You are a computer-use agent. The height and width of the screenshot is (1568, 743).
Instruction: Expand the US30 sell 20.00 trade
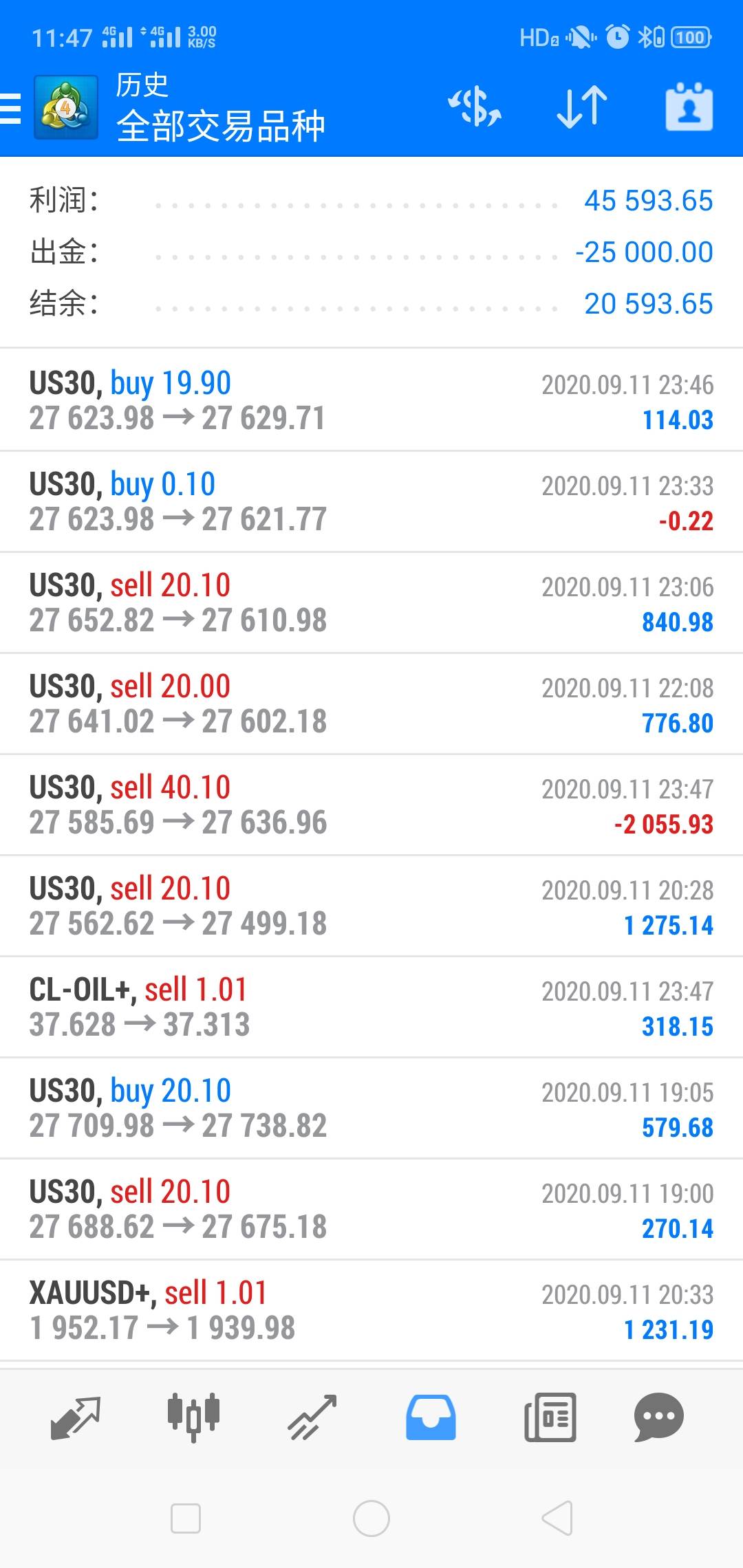pos(371,704)
